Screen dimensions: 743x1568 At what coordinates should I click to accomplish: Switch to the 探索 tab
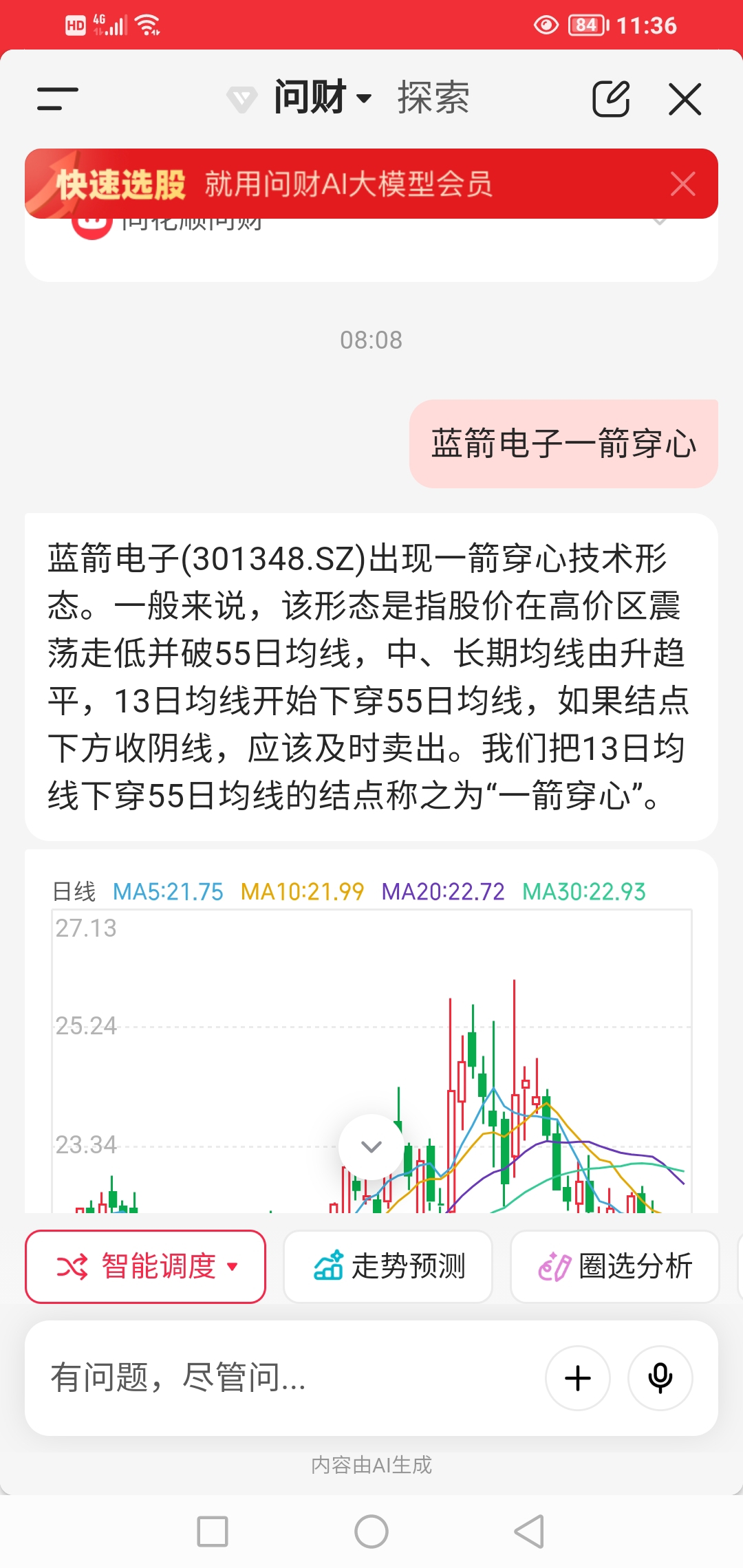433,98
